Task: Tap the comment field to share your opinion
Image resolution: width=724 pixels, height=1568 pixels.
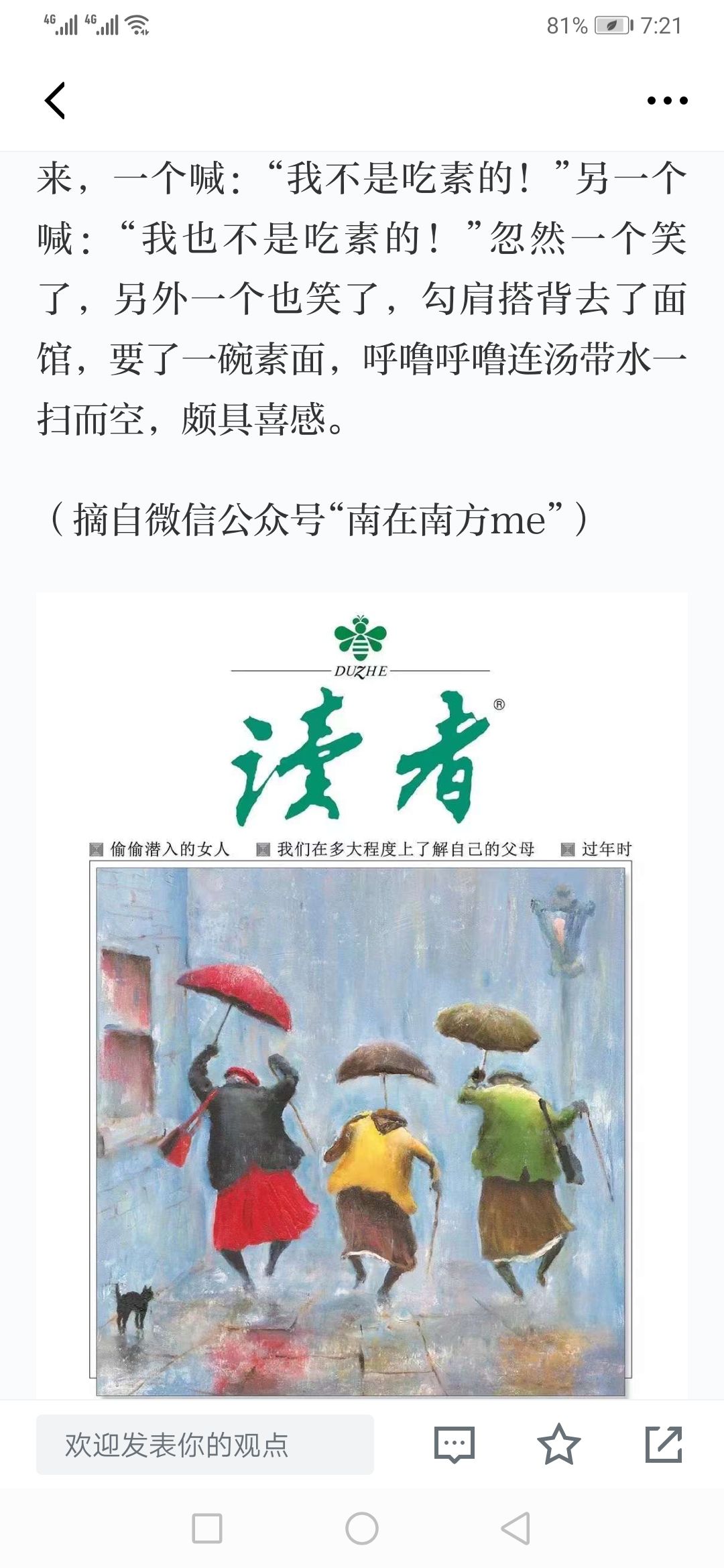Action: 205,1445
